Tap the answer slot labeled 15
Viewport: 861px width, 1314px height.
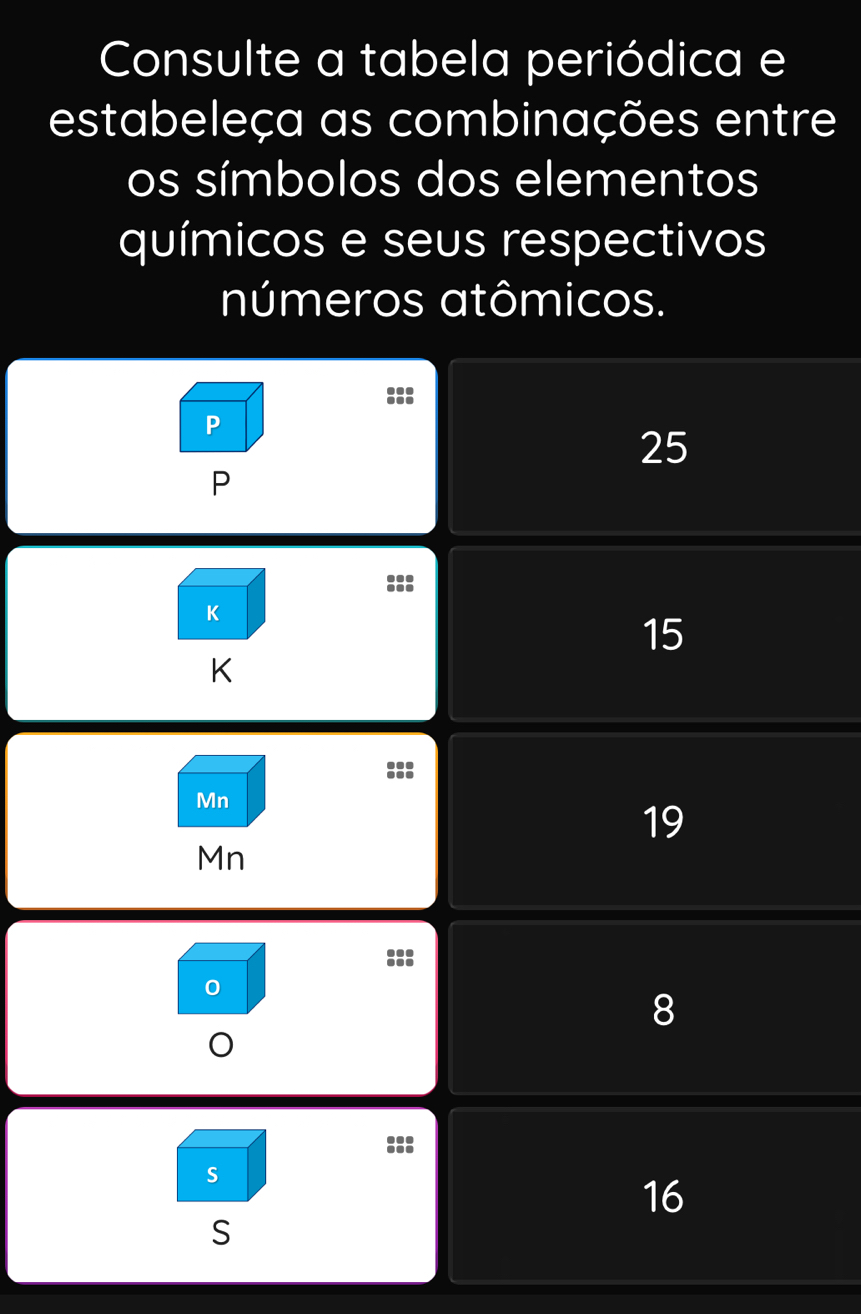coord(662,634)
